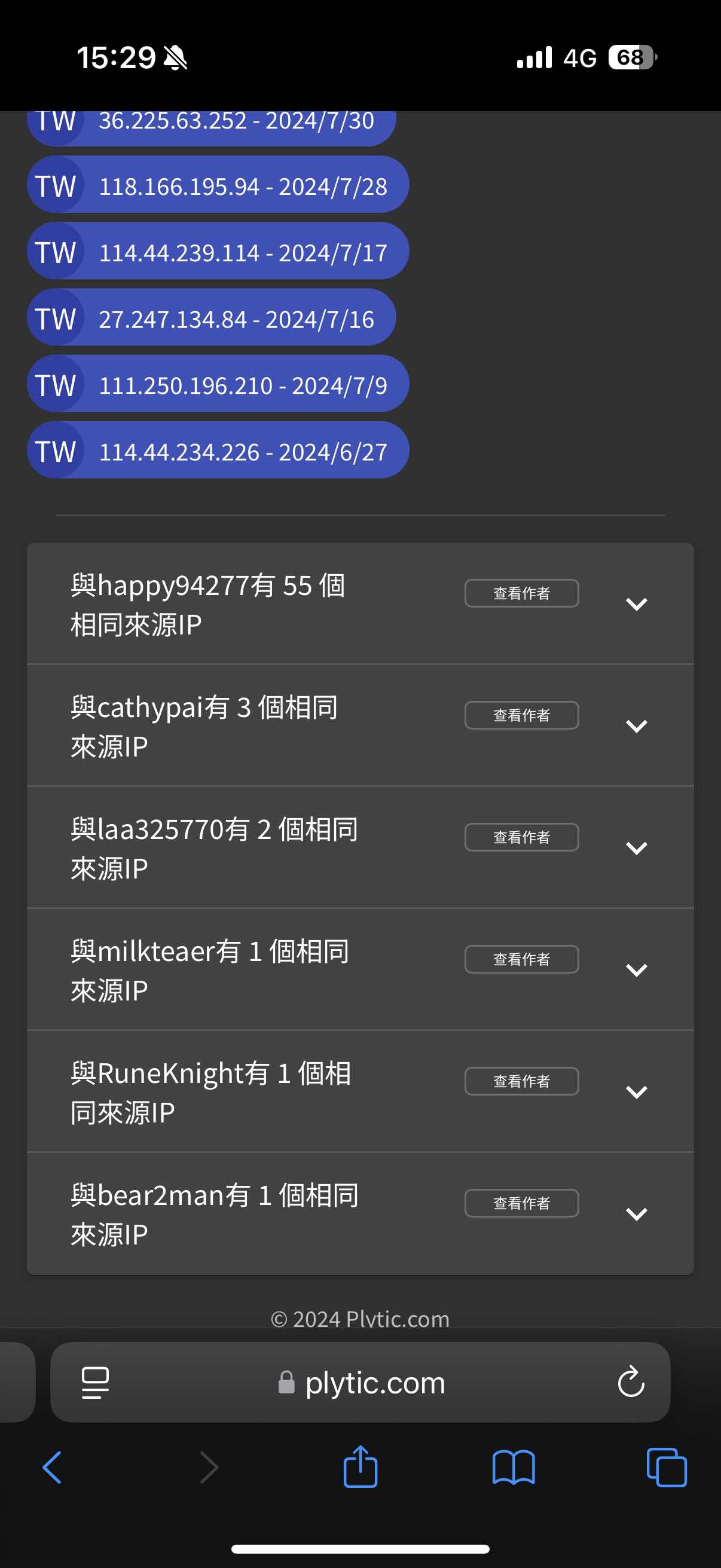View author for bear2man

click(x=521, y=1203)
